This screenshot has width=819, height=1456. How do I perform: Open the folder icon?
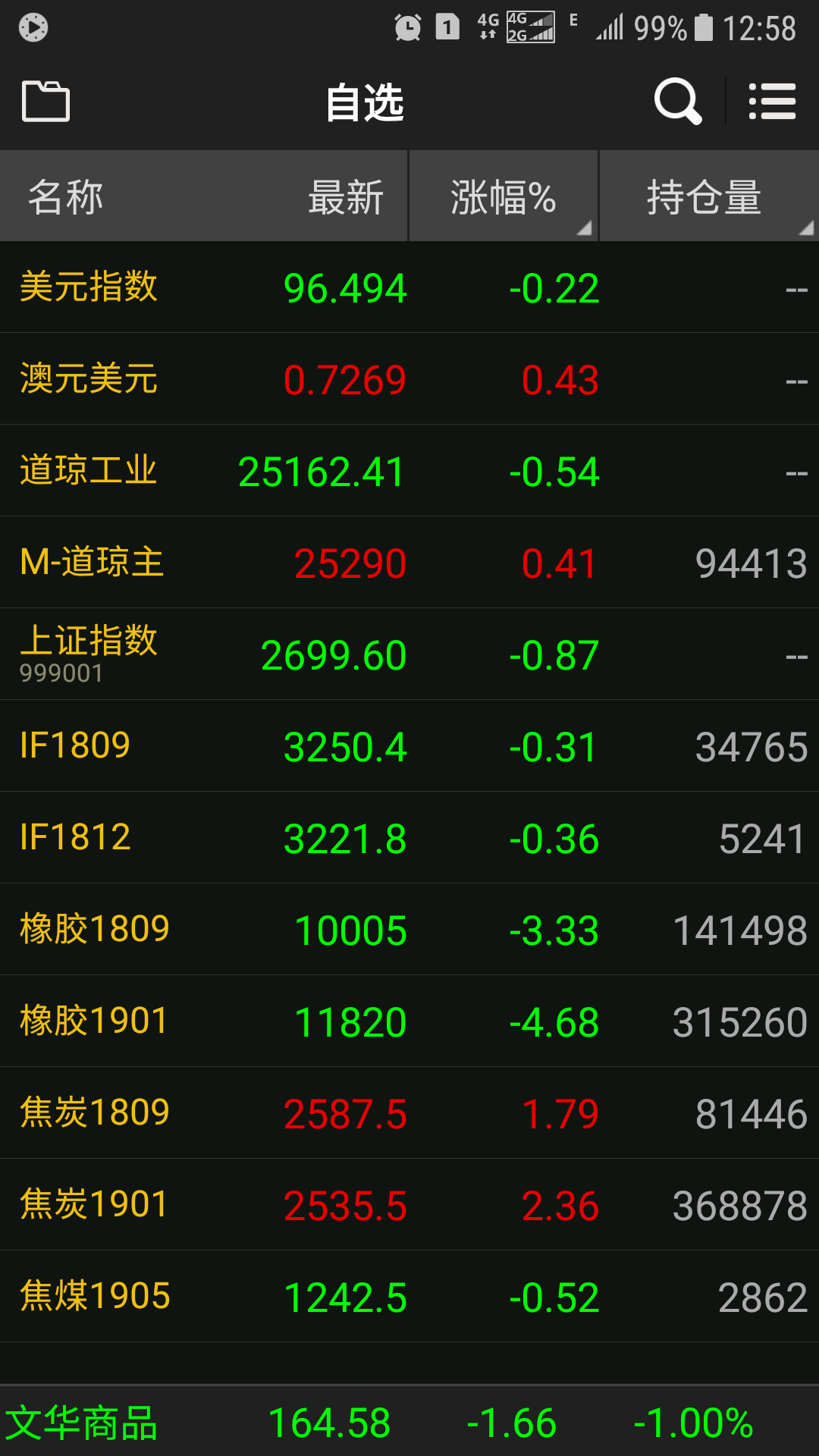point(45,101)
